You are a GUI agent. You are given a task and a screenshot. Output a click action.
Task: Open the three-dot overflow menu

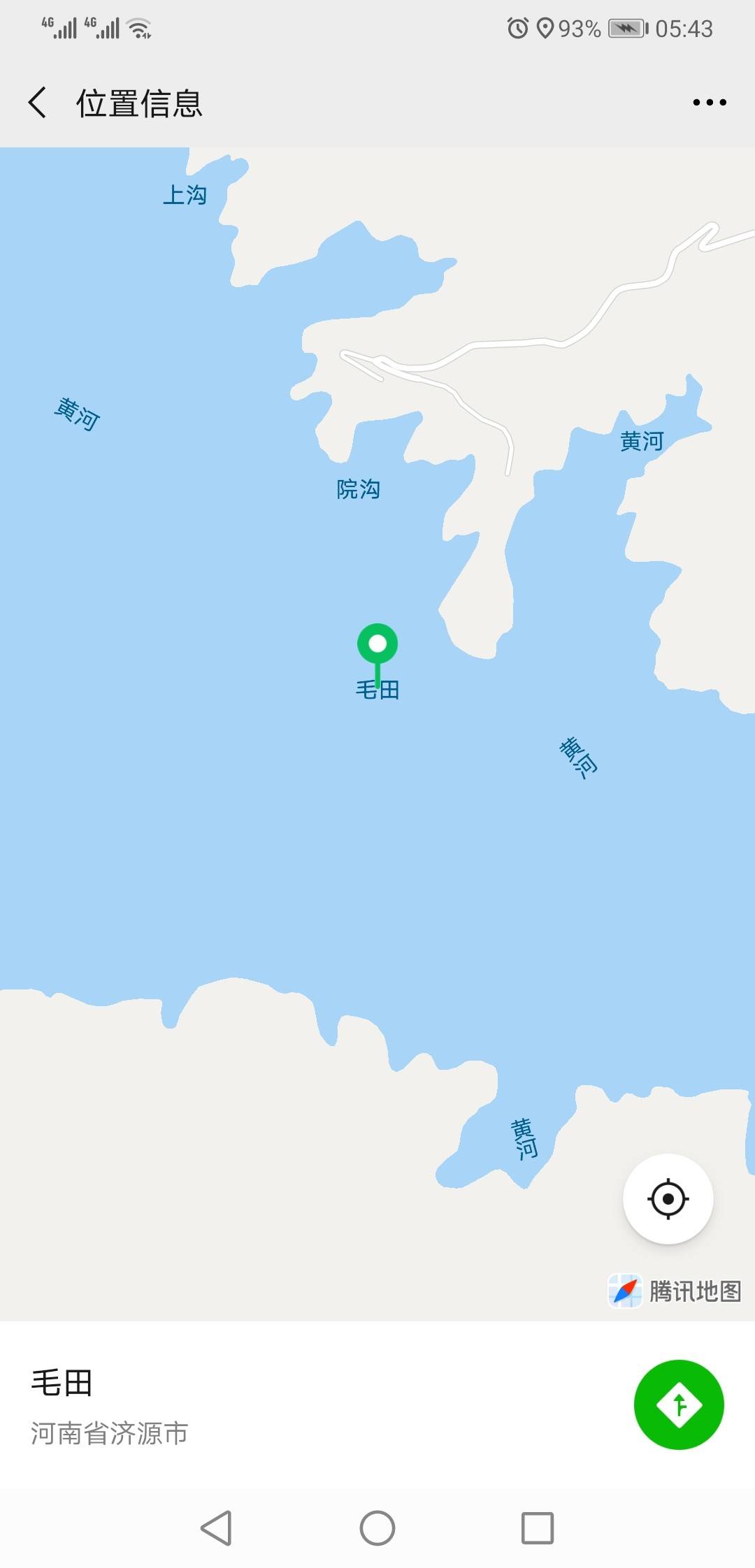(x=709, y=103)
